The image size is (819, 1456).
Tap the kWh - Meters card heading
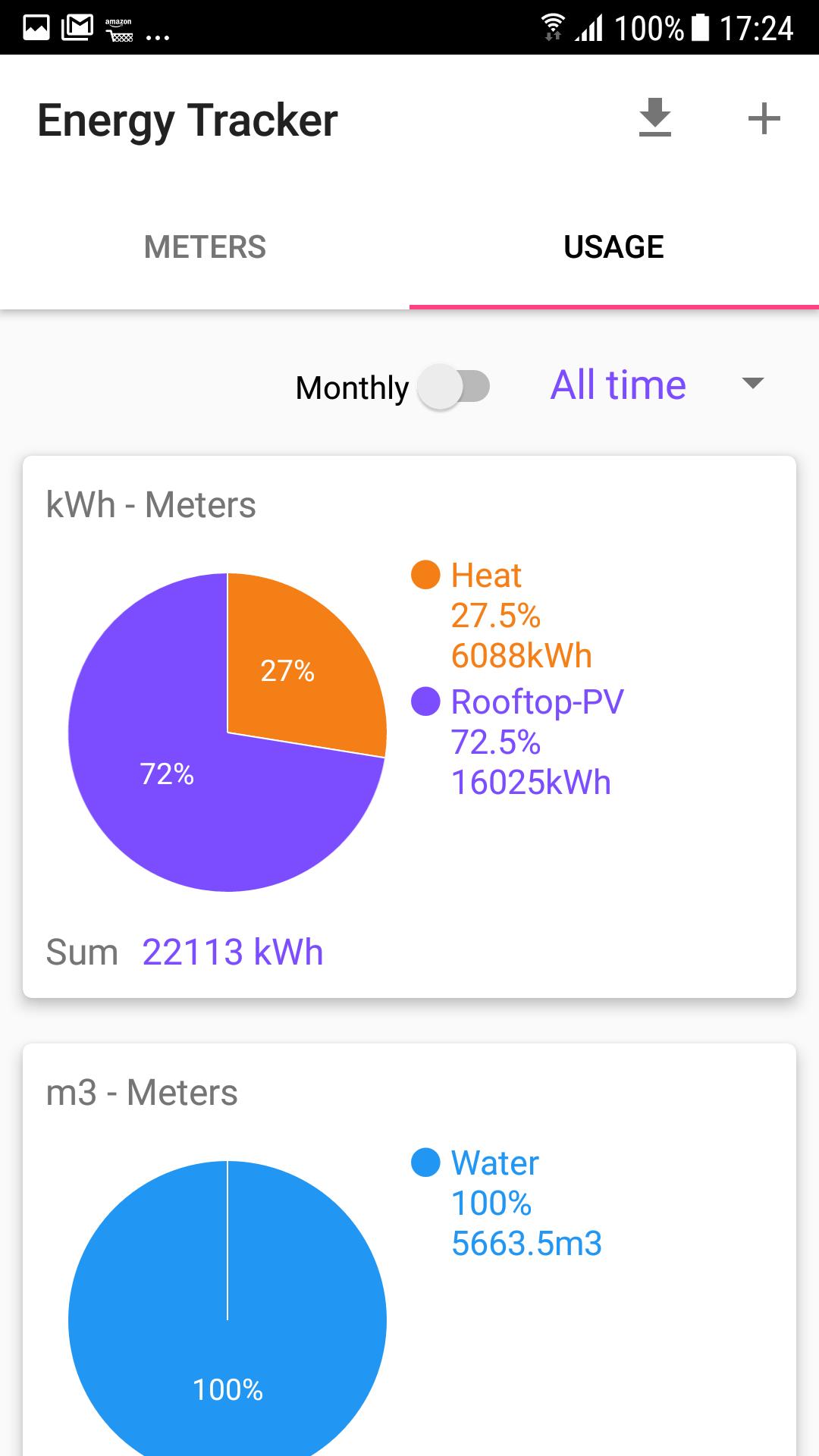(x=150, y=504)
